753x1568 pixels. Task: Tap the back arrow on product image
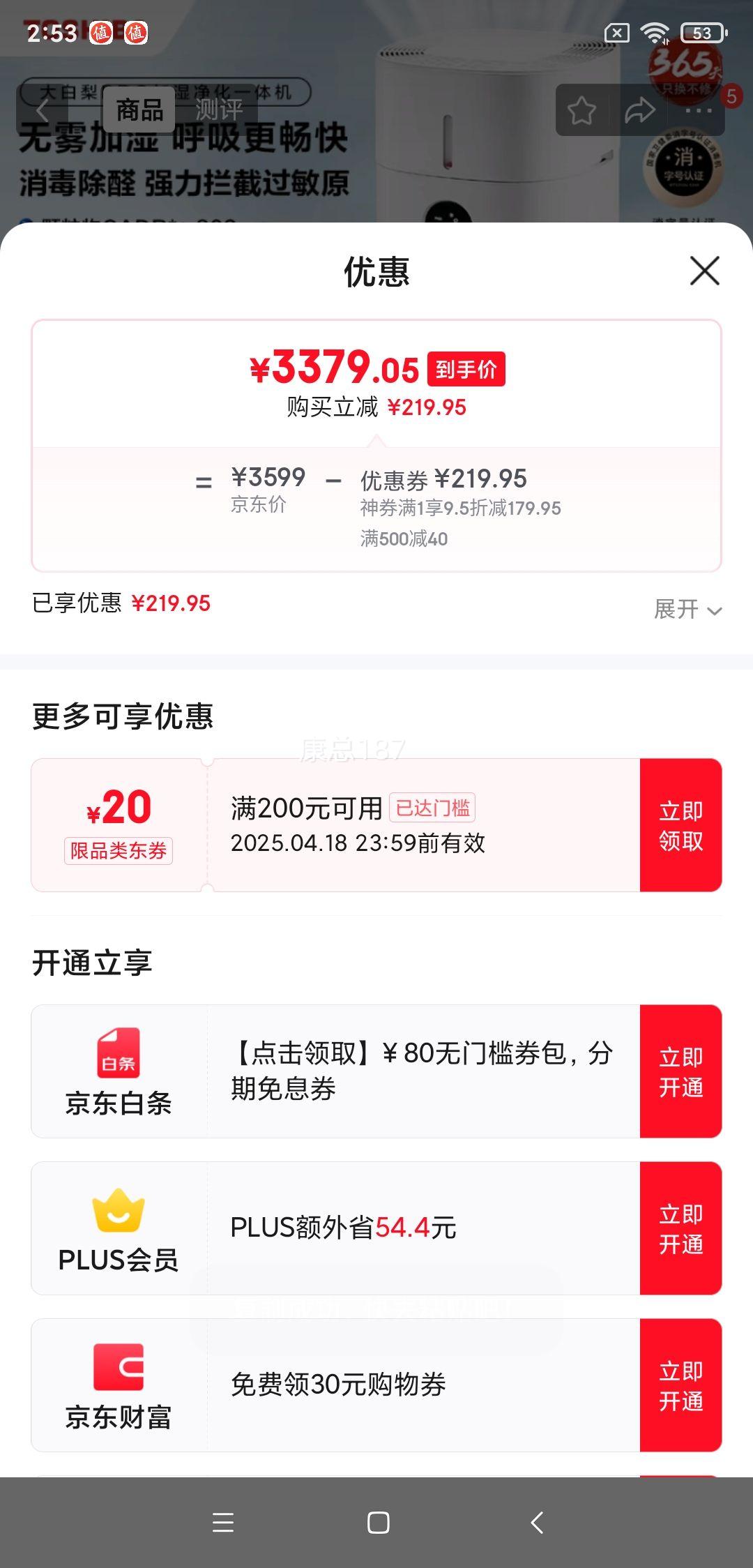coord(42,110)
